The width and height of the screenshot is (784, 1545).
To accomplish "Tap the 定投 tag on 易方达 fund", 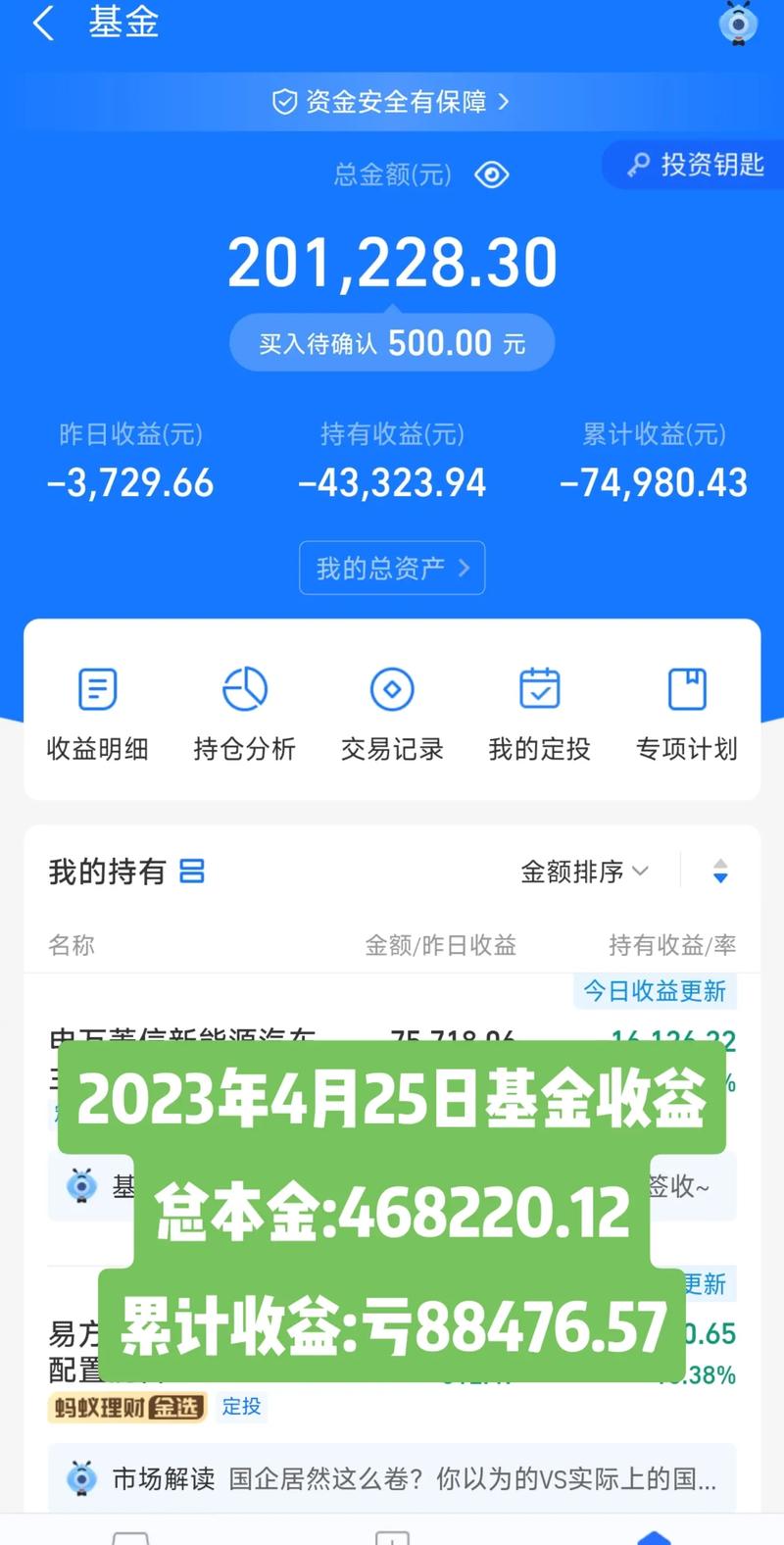I will pos(241,1408).
